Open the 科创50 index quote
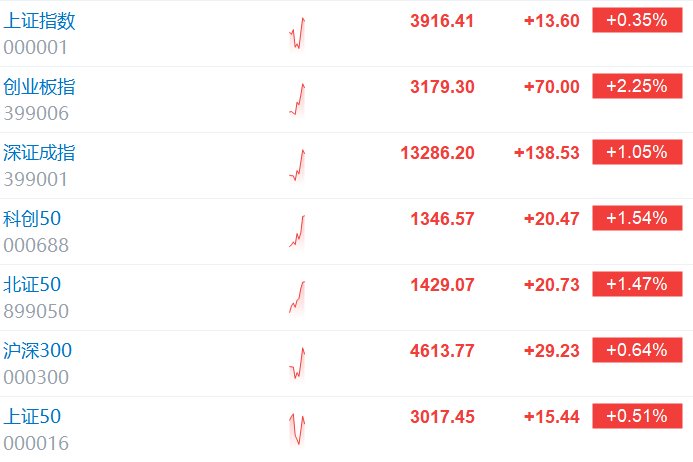The width and height of the screenshot is (693, 462). [33, 219]
